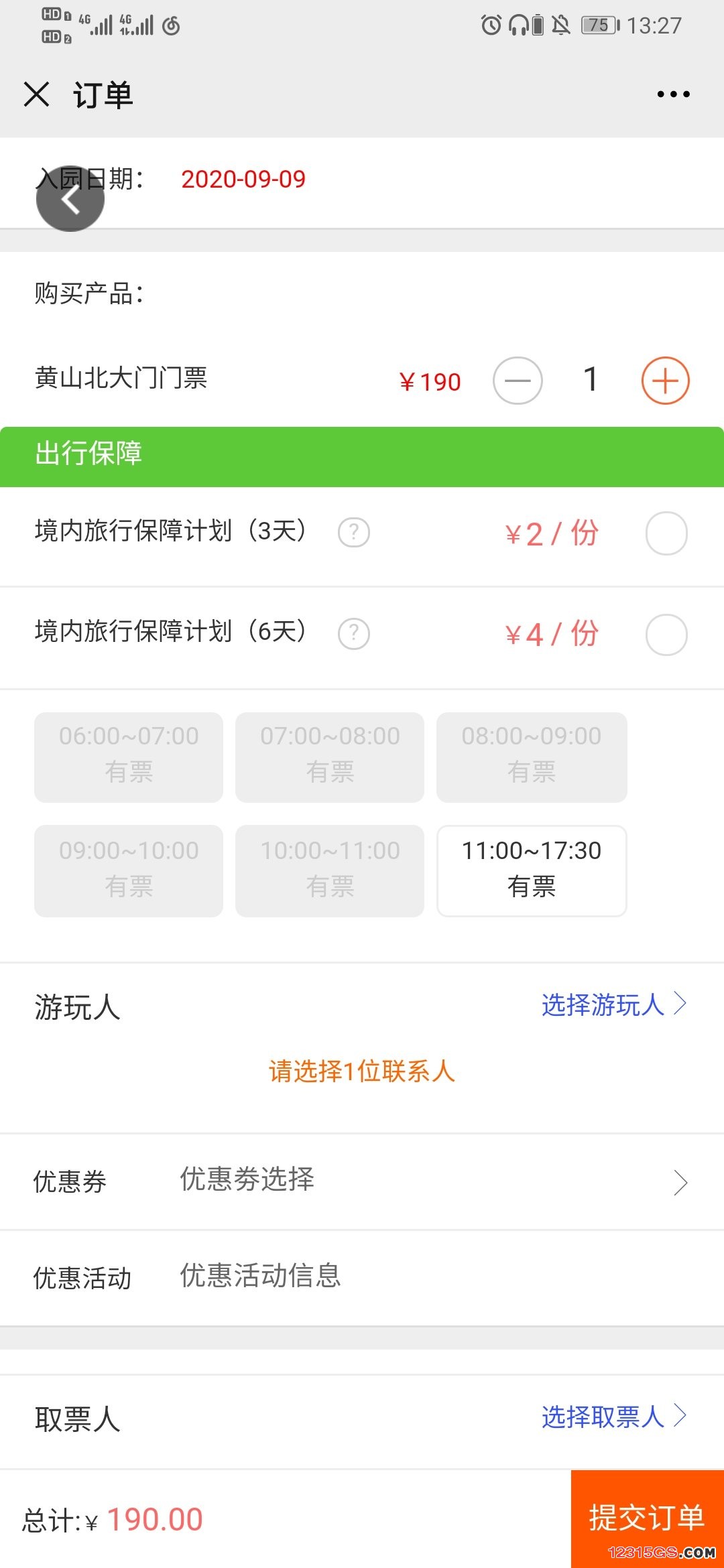Image resolution: width=724 pixels, height=1568 pixels.
Task: Decrease 黄山北大门门票 ticket quantity
Action: pos(518,381)
